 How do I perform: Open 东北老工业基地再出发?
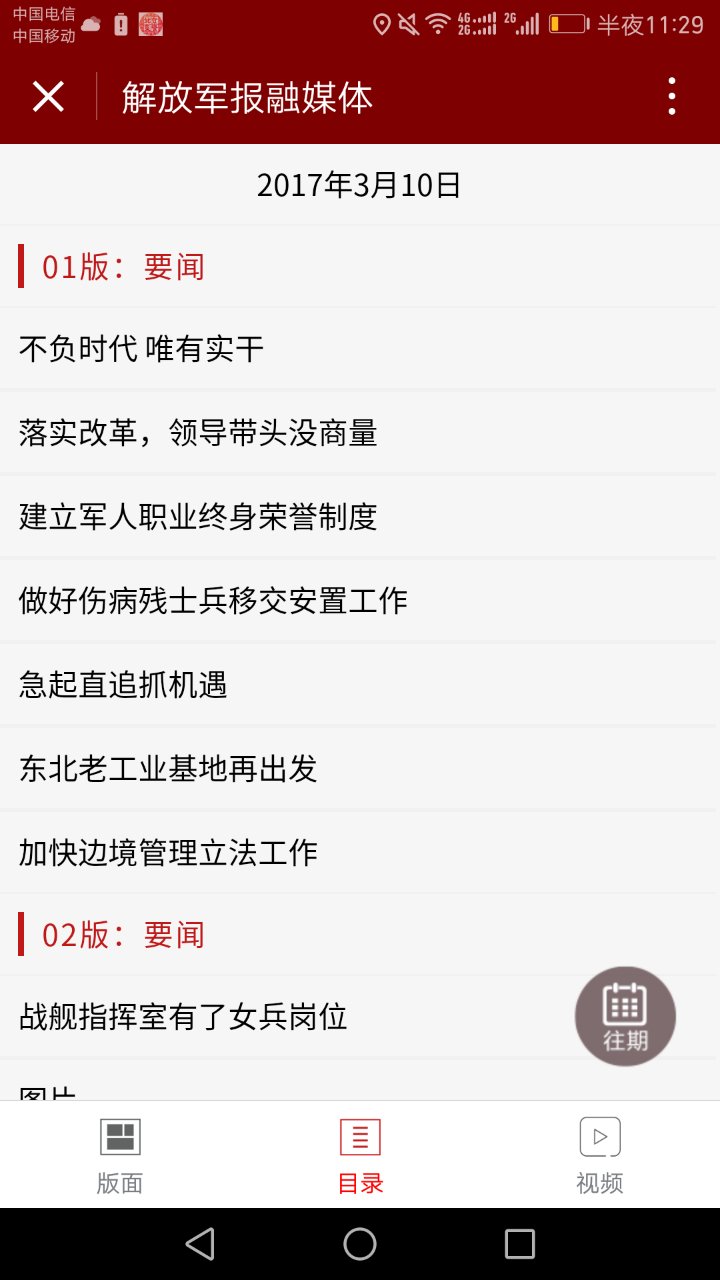(x=360, y=769)
